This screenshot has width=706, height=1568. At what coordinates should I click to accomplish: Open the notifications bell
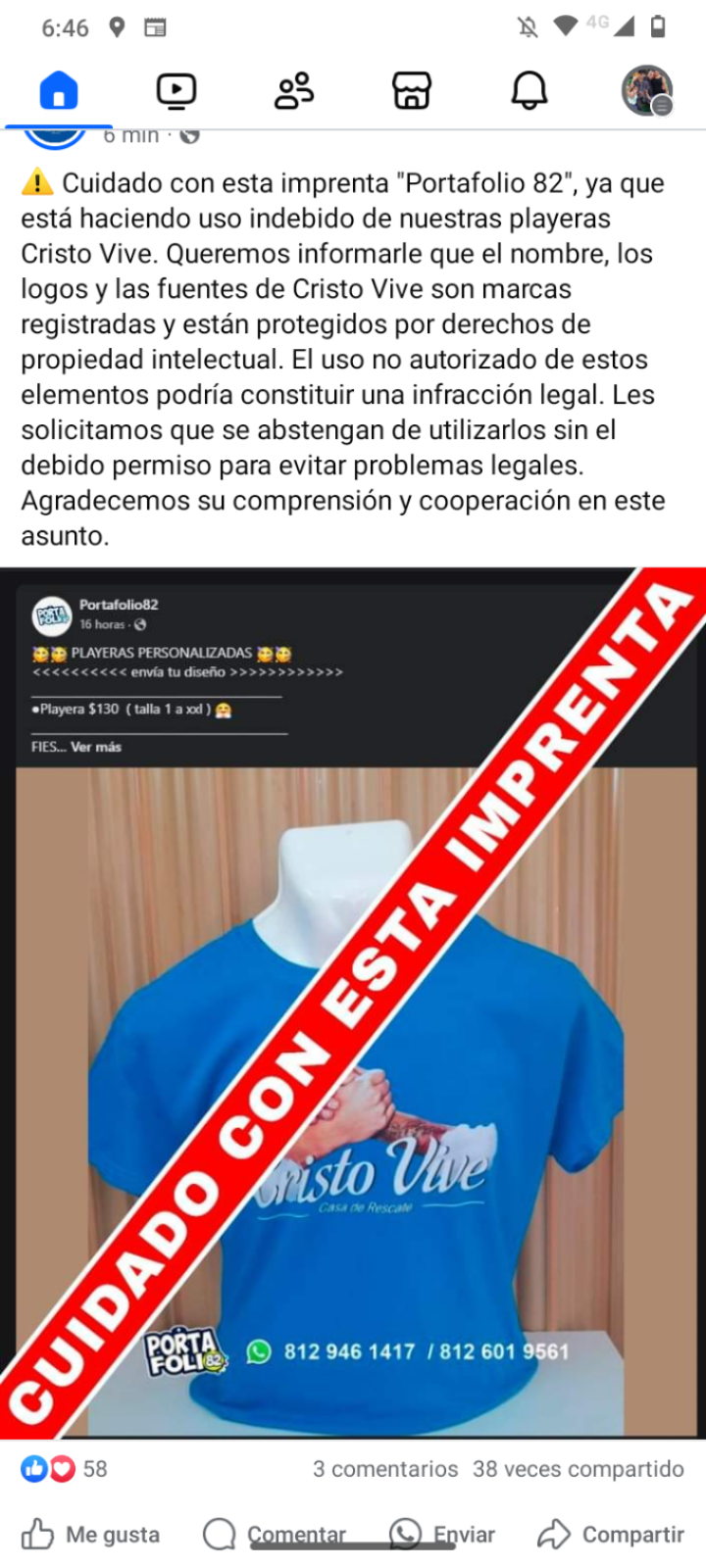[x=529, y=91]
